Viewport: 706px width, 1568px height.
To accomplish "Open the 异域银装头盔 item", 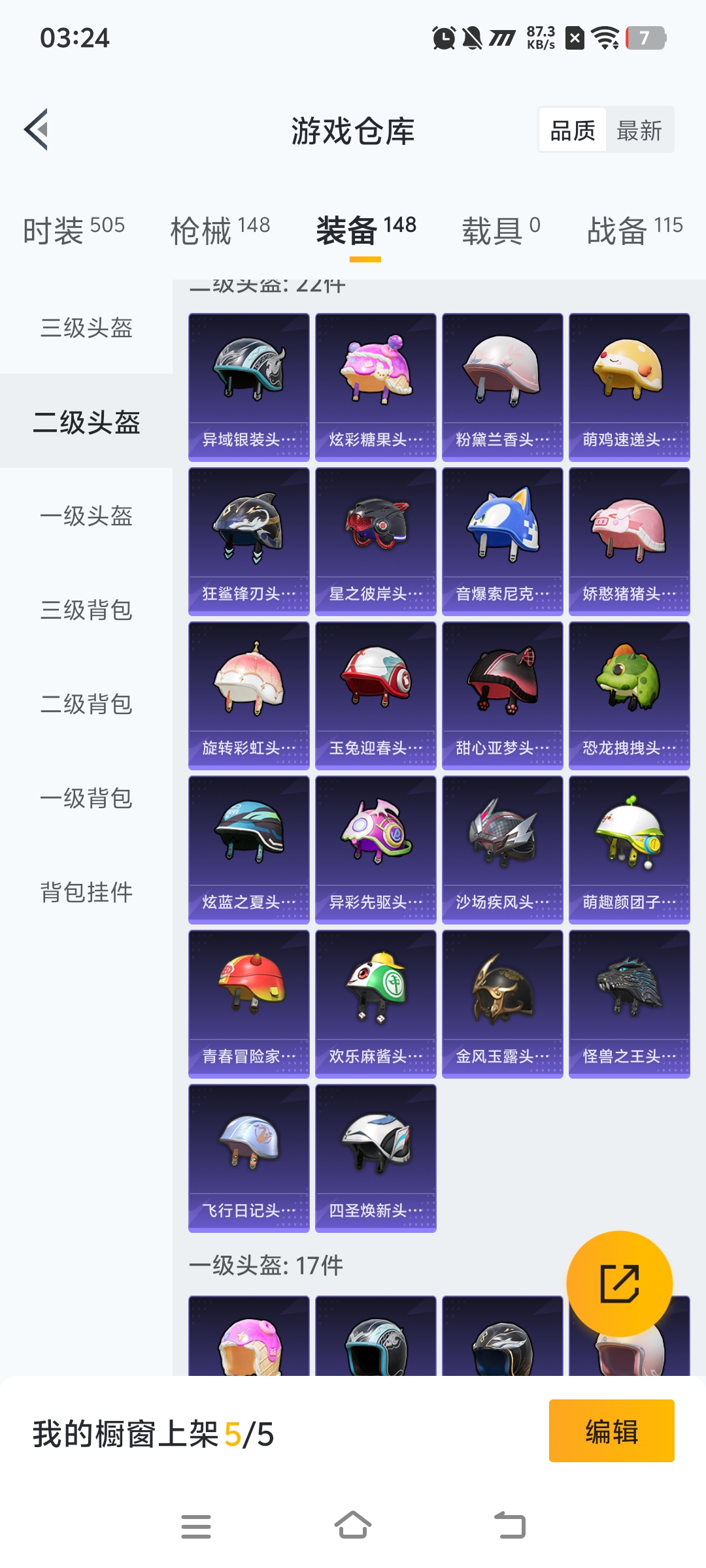I will [x=249, y=387].
